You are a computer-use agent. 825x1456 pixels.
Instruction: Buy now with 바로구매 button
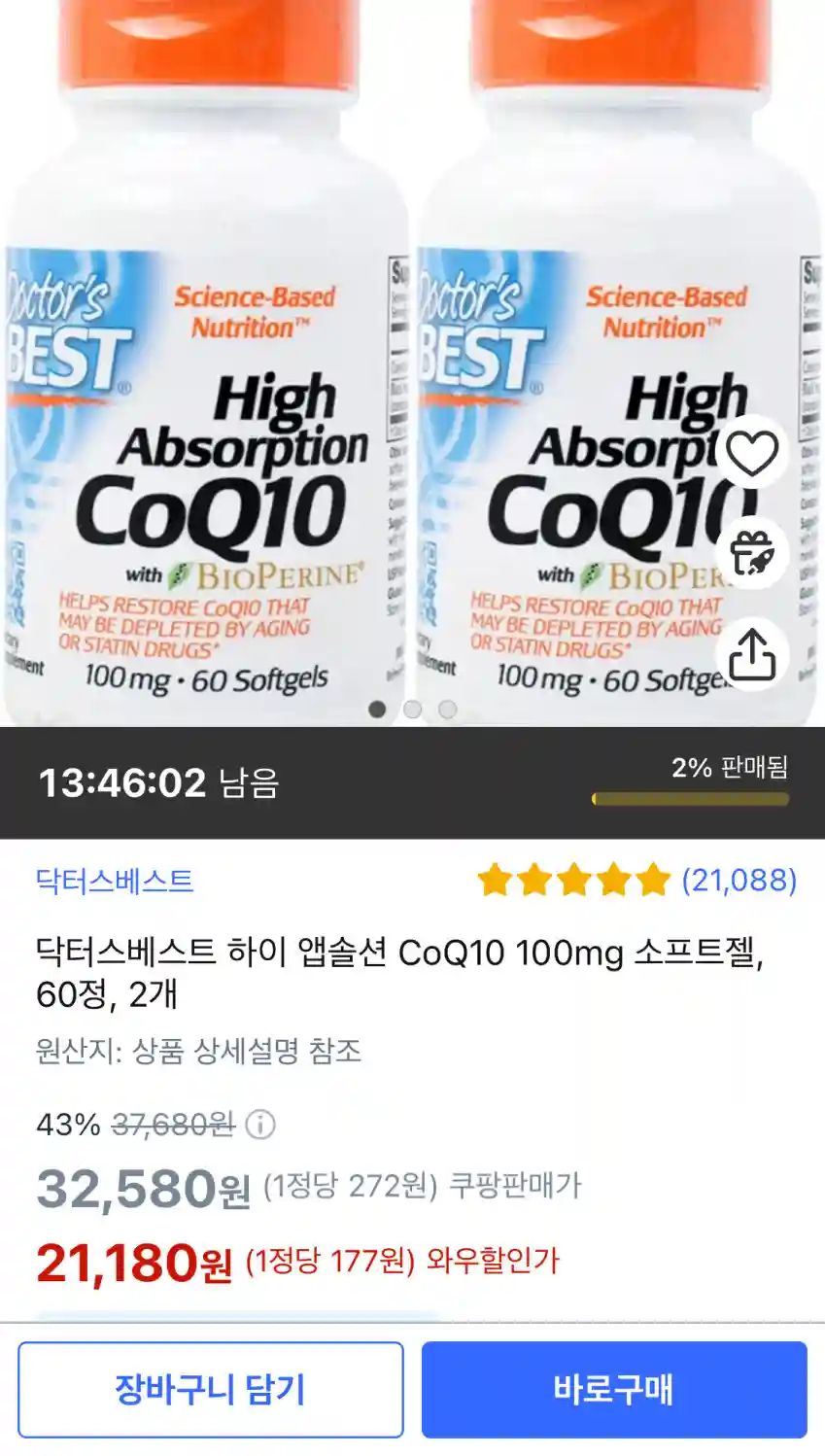click(613, 1389)
